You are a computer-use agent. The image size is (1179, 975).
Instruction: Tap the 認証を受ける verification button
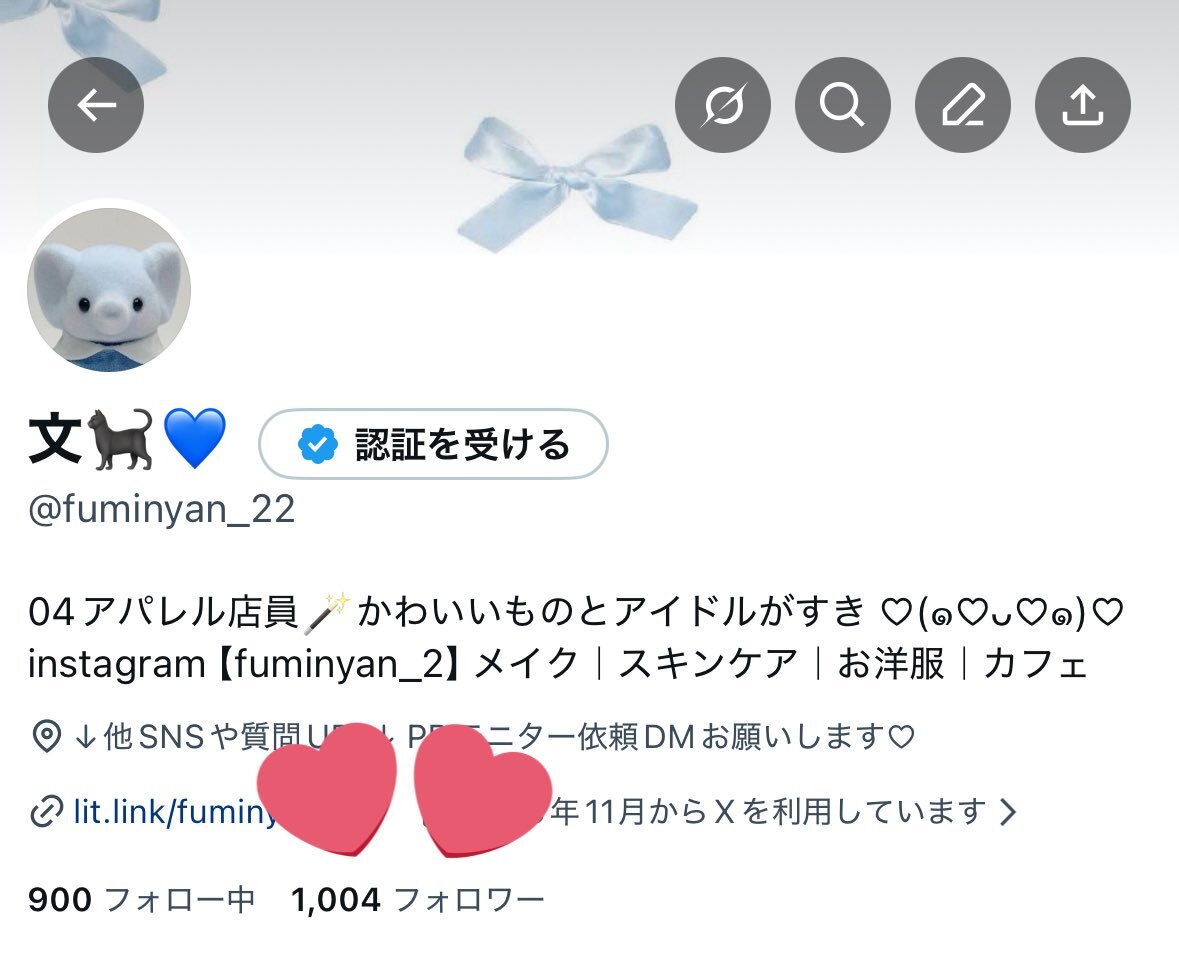point(433,444)
